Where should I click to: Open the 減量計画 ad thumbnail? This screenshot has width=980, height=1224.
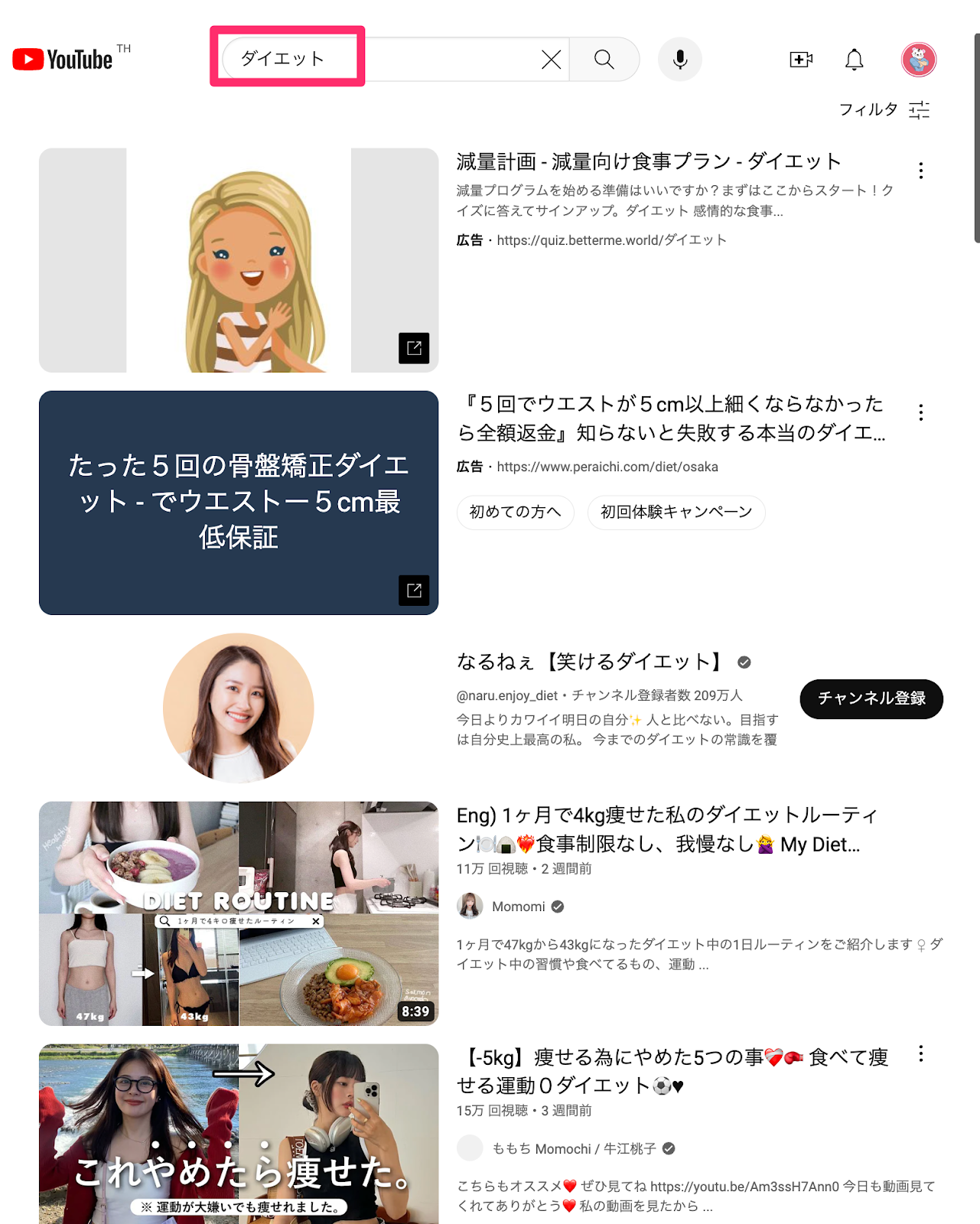click(239, 260)
